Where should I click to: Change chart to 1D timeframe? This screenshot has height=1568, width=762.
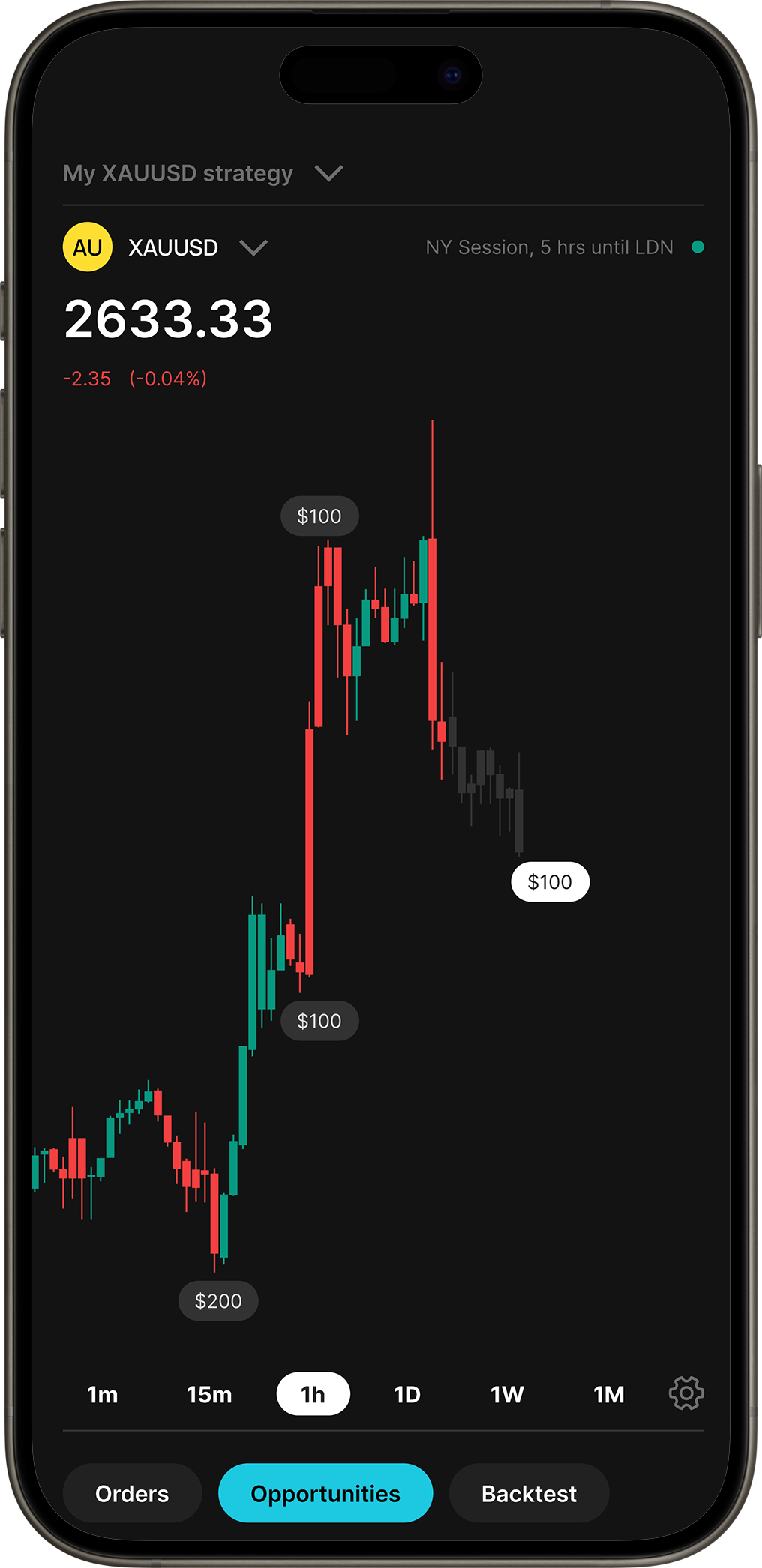coord(407,1395)
